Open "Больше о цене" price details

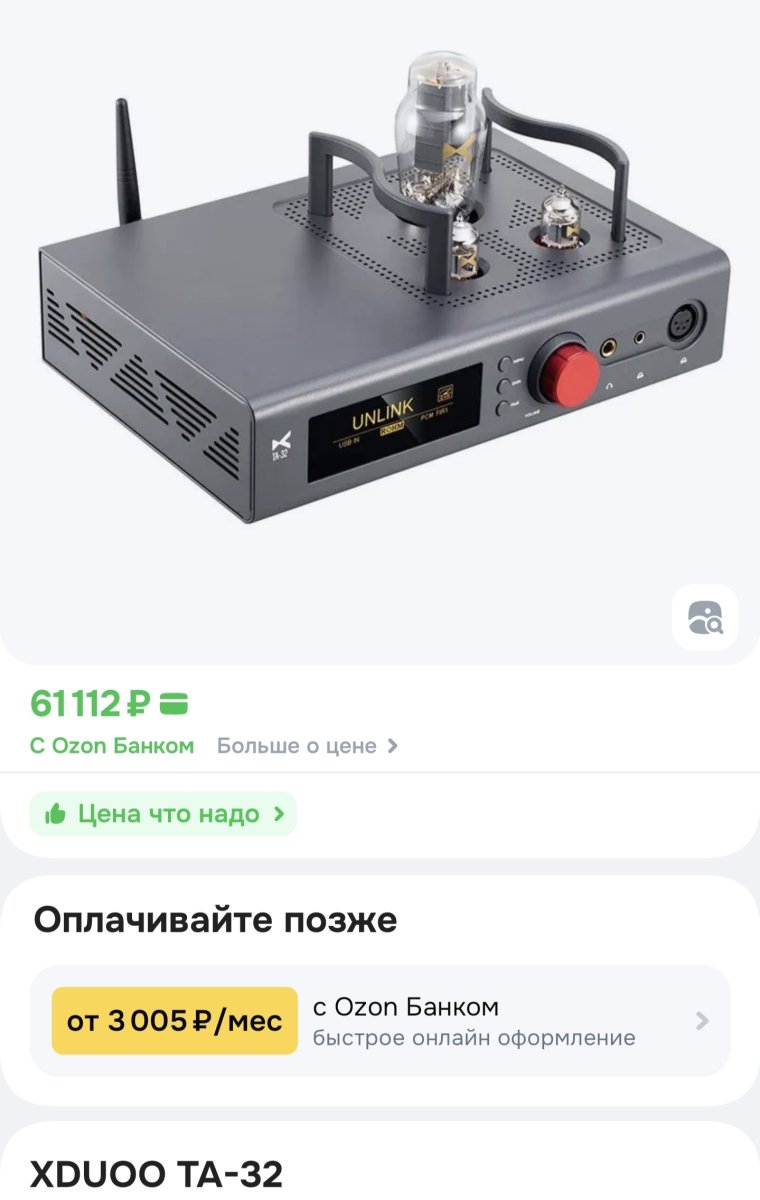click(307, 746)
